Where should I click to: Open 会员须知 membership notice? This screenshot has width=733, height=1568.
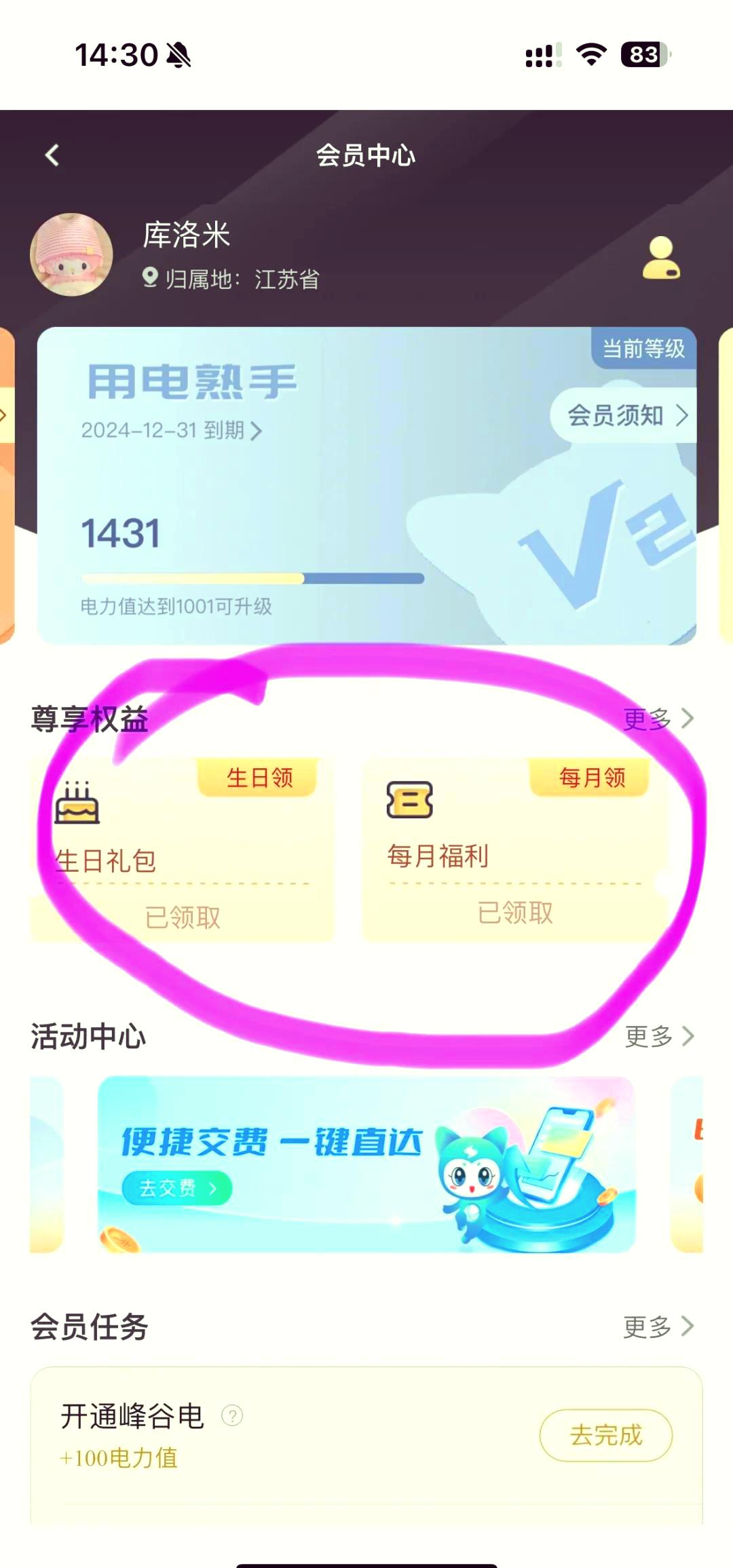(626, 415)
